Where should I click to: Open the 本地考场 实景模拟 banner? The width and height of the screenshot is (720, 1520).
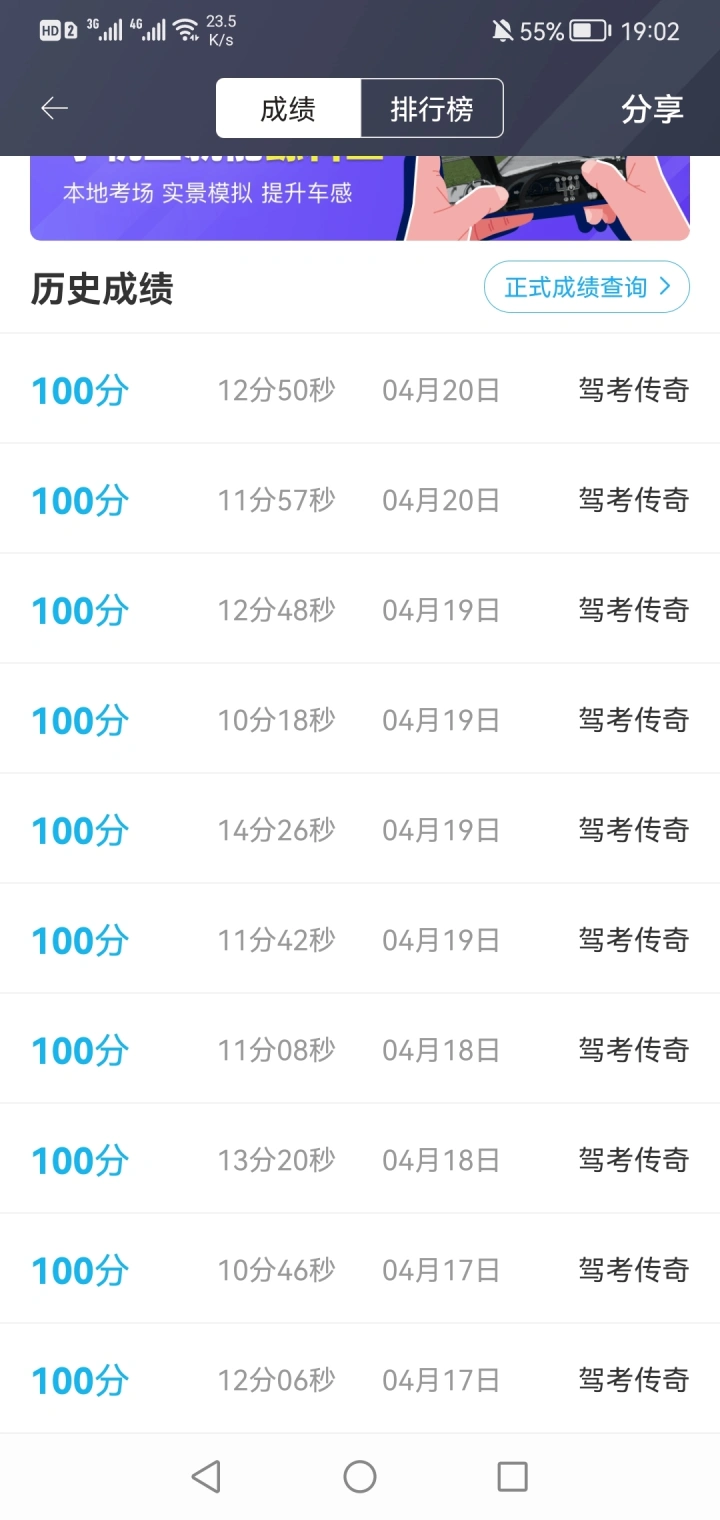[x=360, y=198]
